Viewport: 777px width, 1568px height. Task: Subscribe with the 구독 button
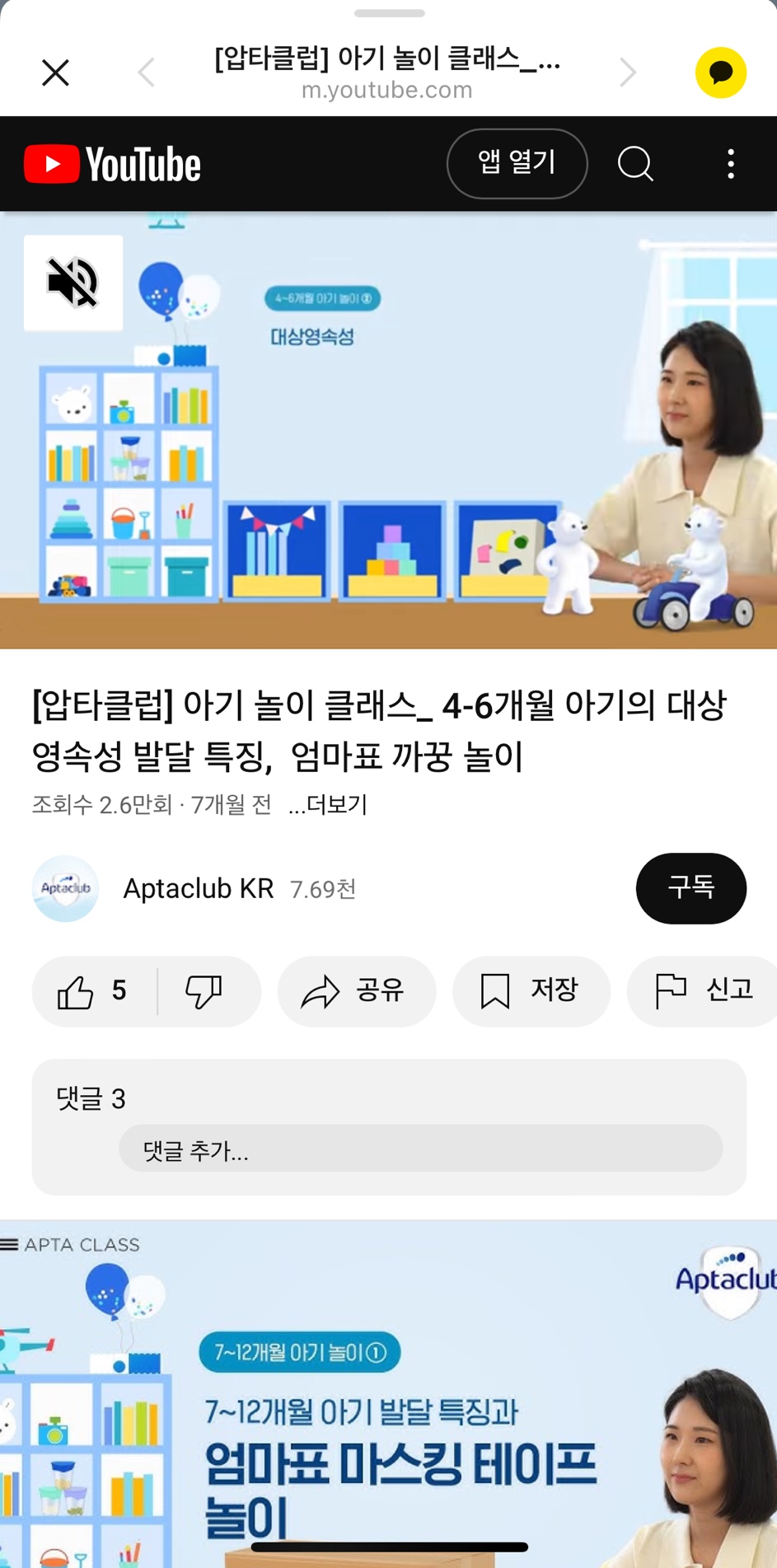[690, 887]
